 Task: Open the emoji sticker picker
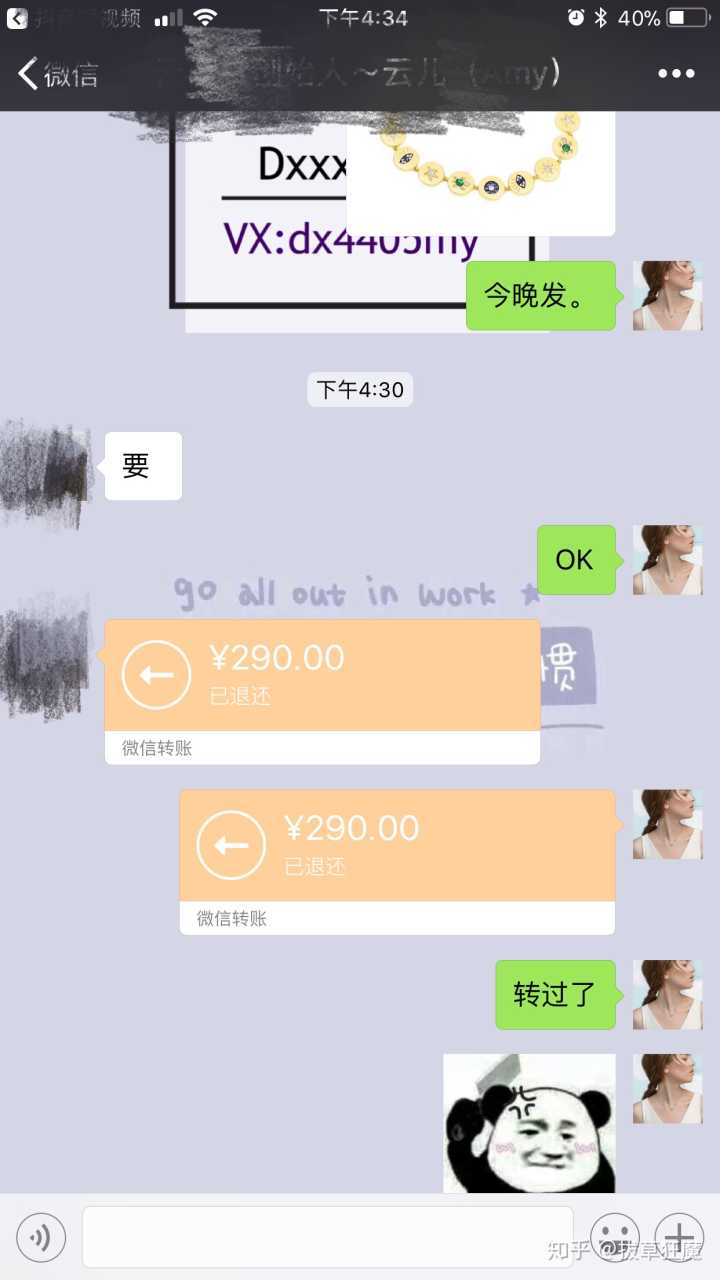(614, 1237)
